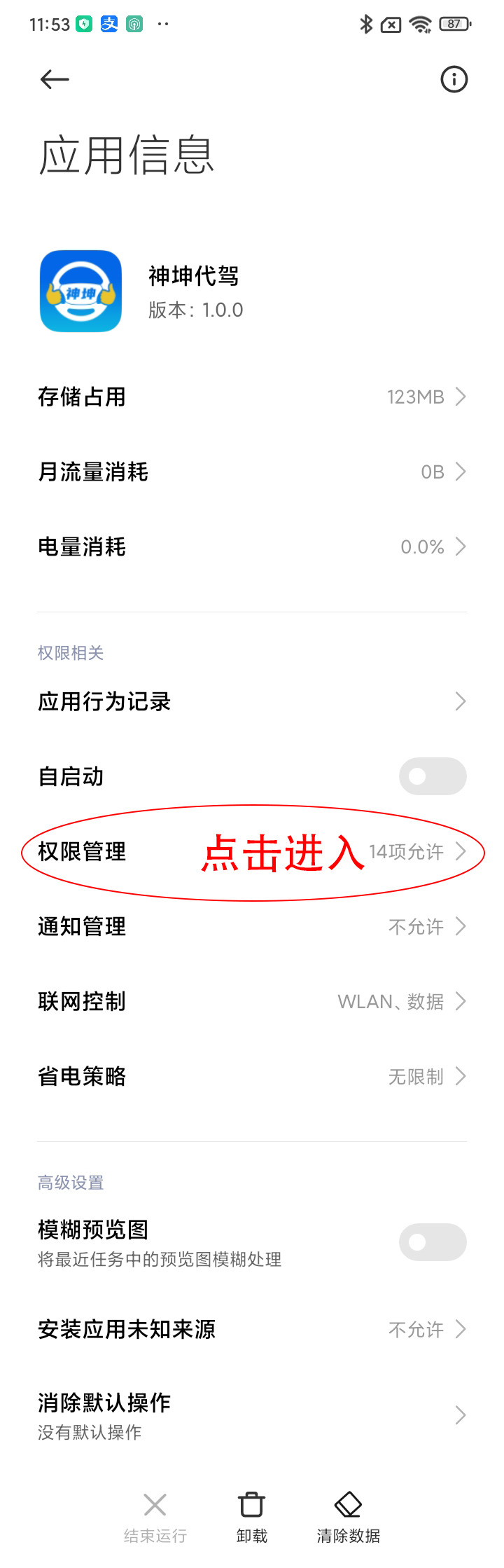
Task: View 月流量消耗 data usage
Action: (x=252, y=472)
